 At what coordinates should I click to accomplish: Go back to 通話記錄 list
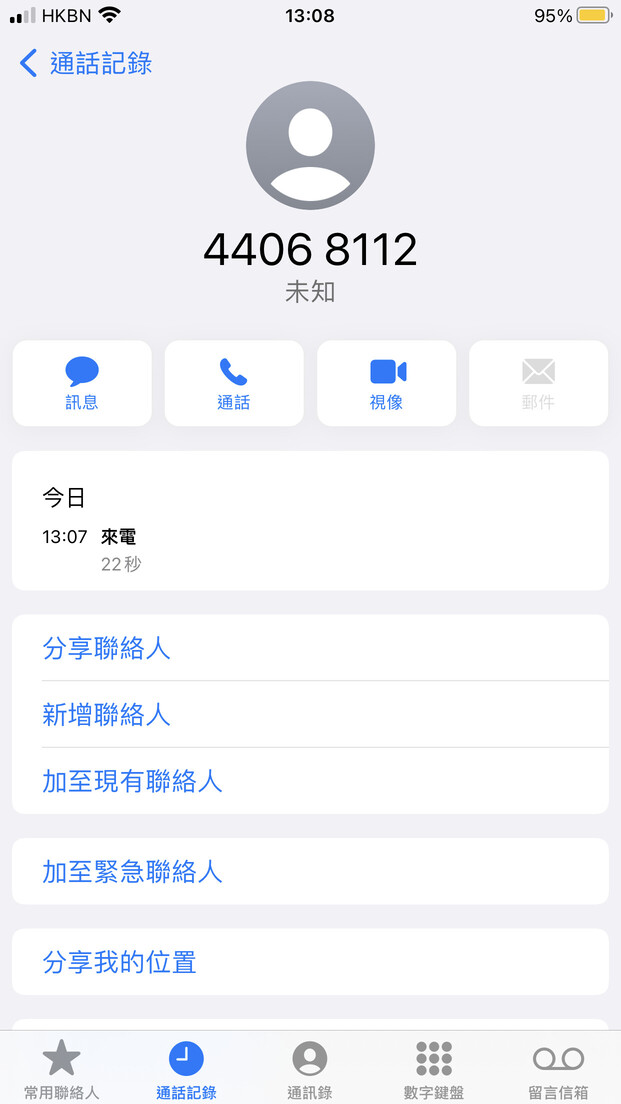(85, 63)
